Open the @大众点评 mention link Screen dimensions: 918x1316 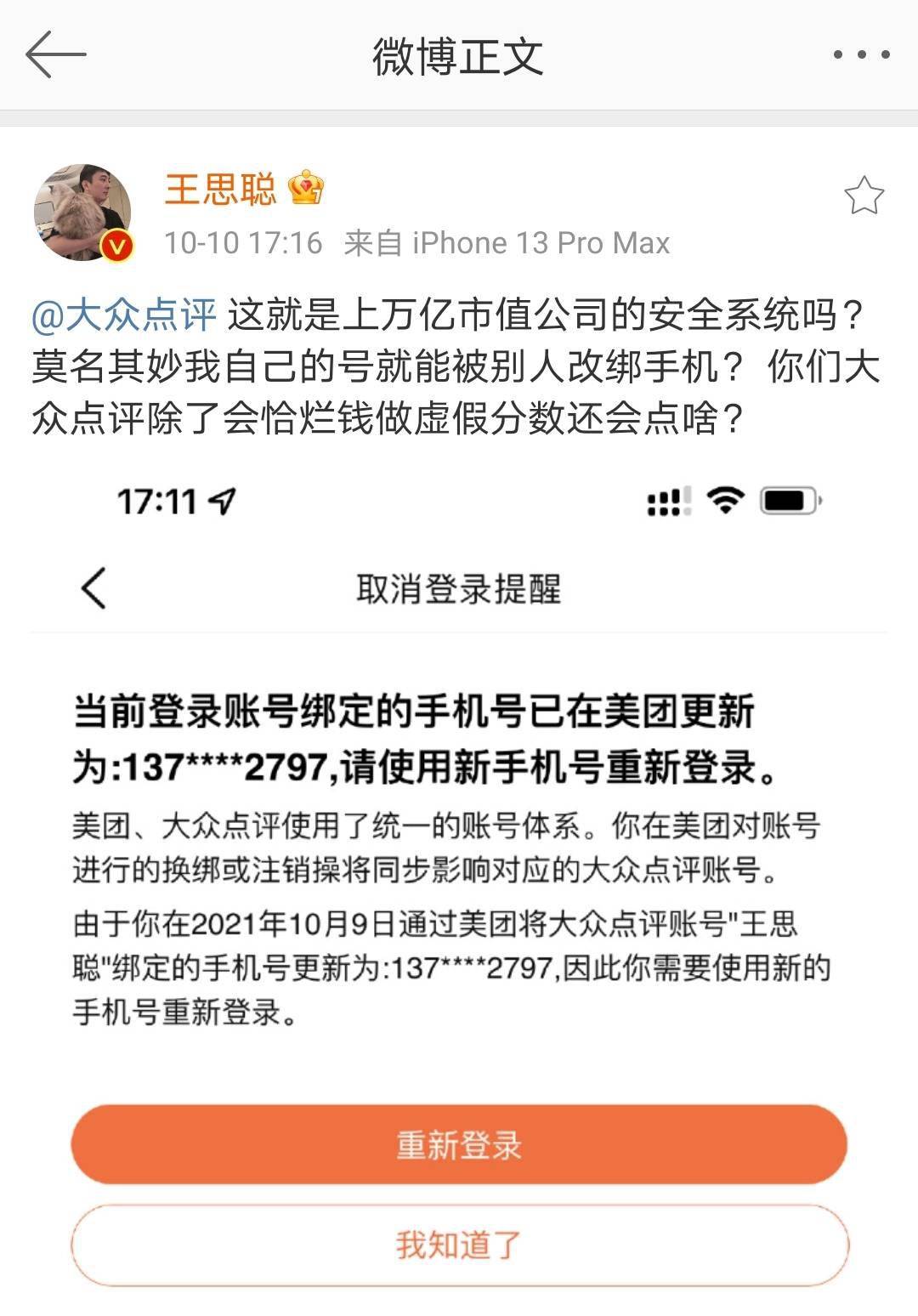tap(124, 315)
